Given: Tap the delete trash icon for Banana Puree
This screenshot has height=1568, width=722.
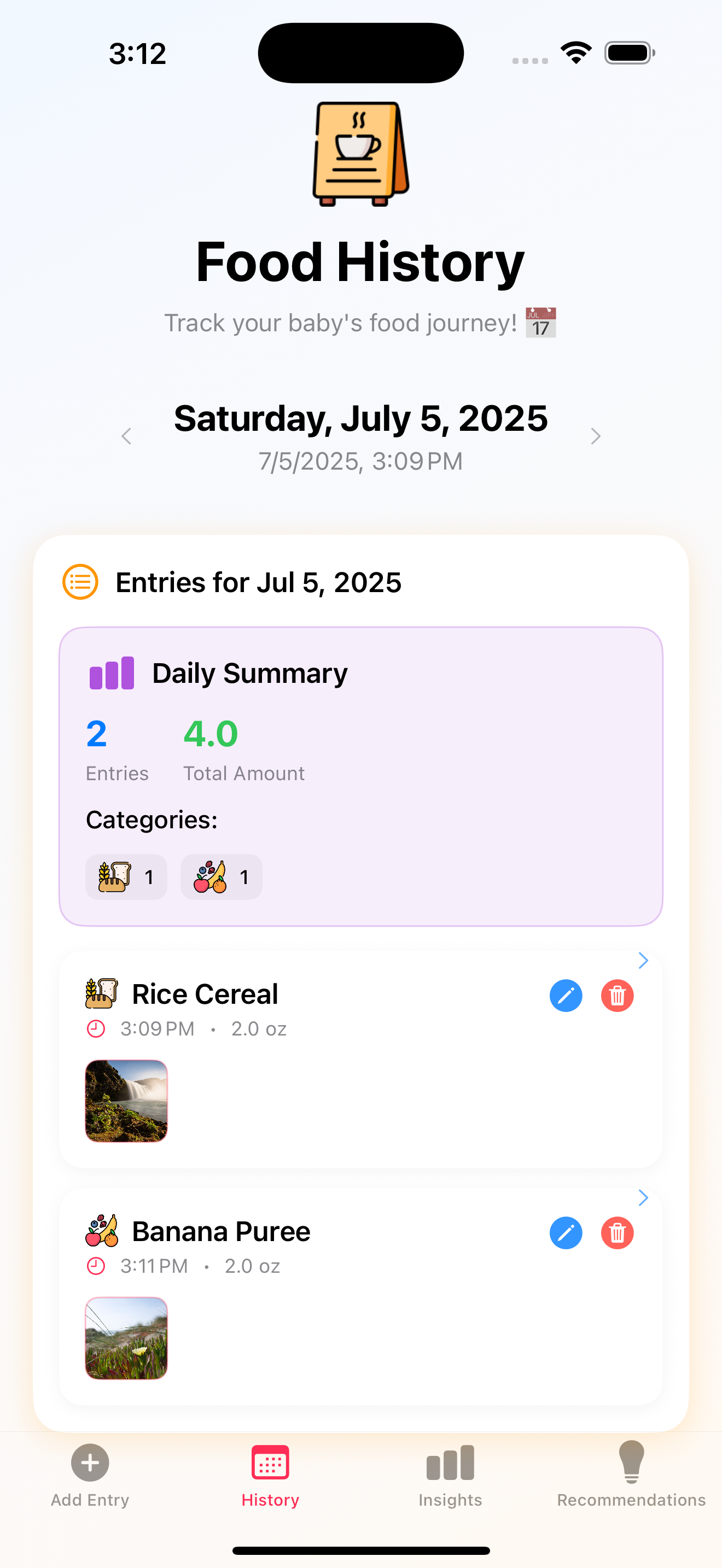Looking at the screenshot, I should point(616,1233).
